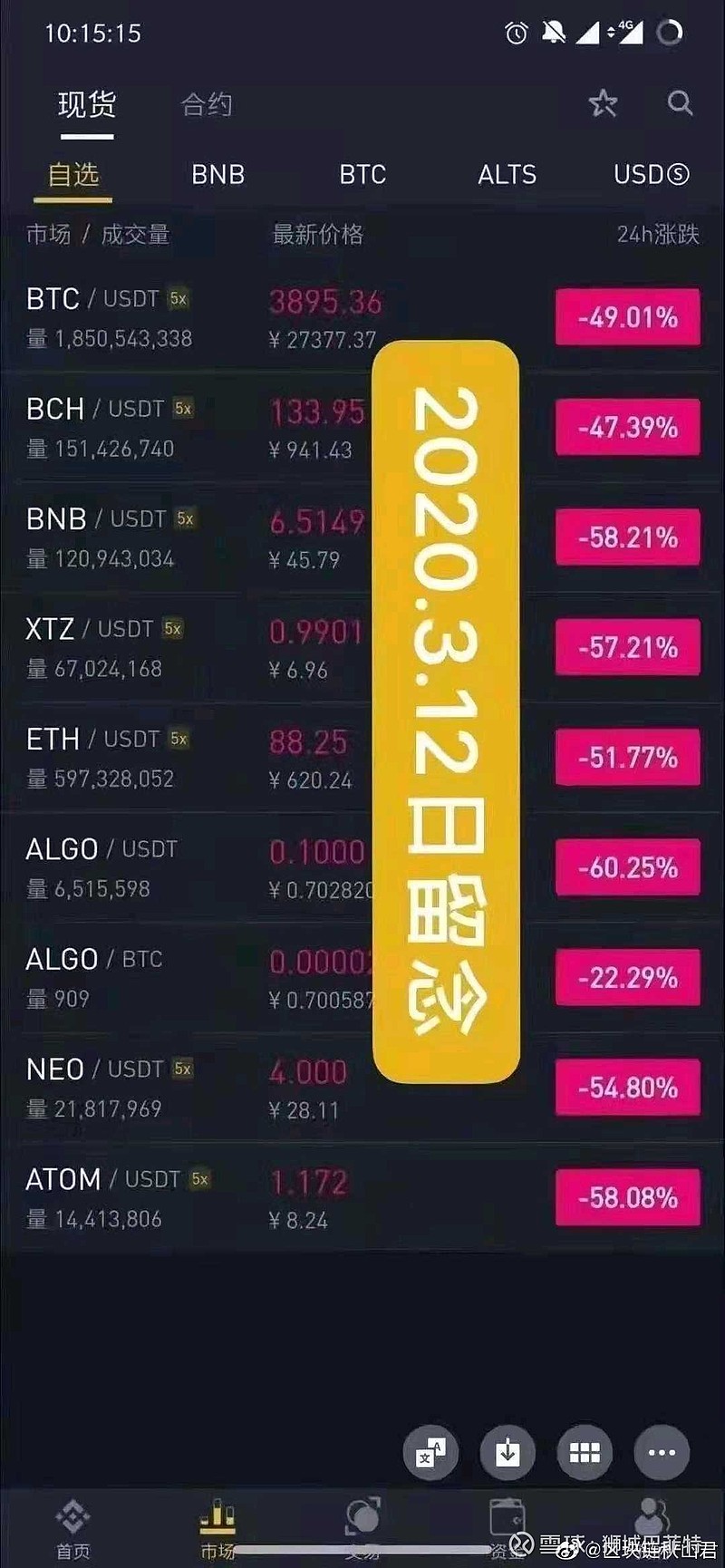
Task: Tap the more options ellipsis icon
Action: tap(661, 1452)
